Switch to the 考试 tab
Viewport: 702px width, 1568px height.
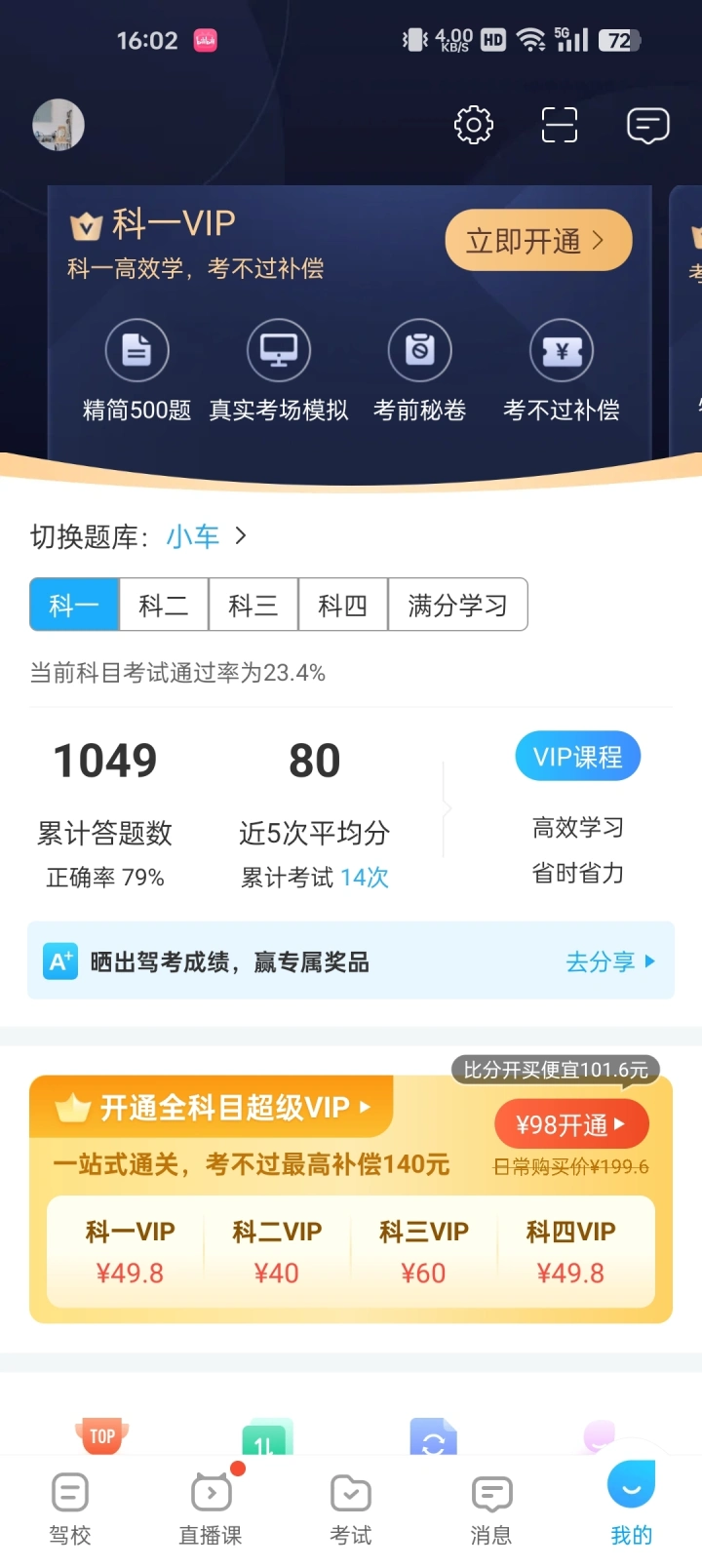pyautogui.click(x=351, y=1509)
